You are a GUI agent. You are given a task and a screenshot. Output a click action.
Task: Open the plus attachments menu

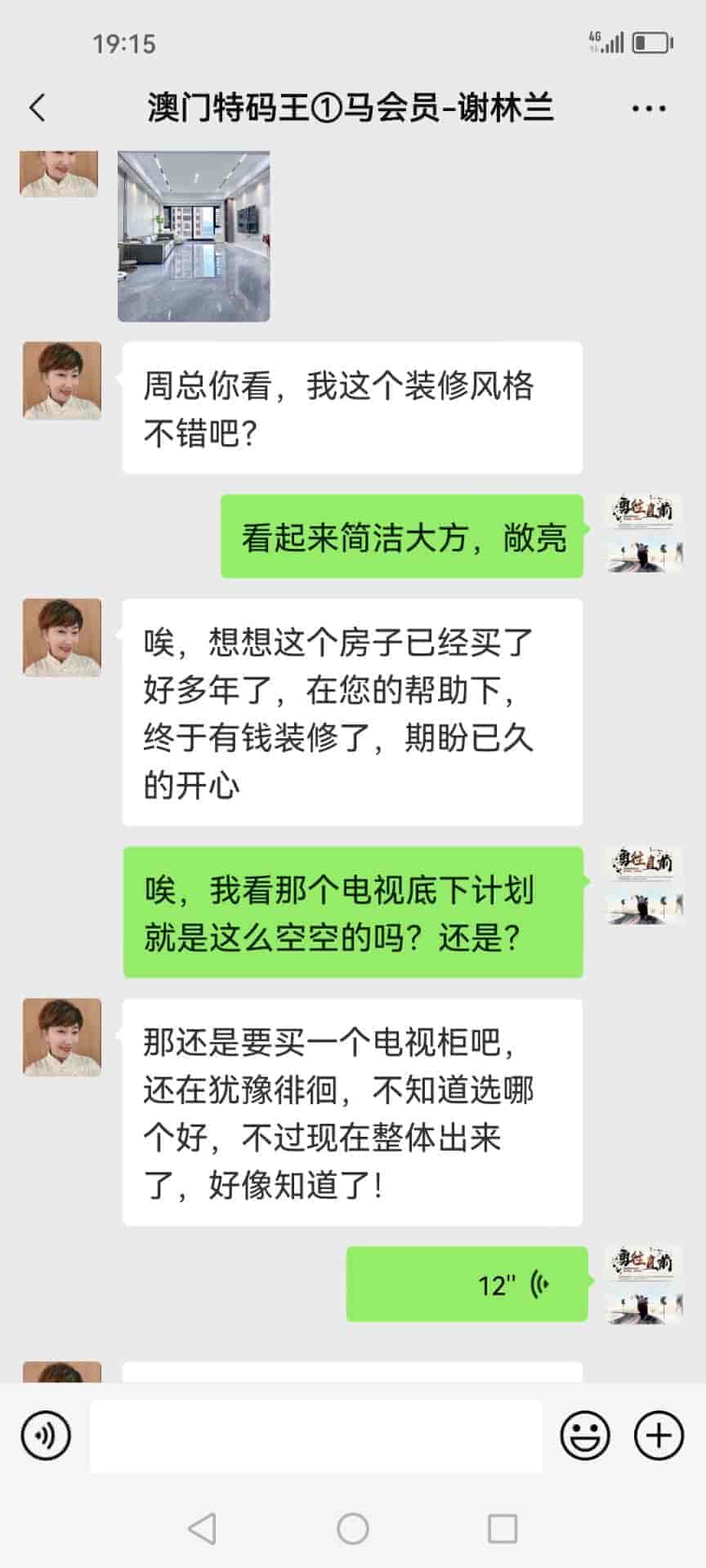pyautogui.click(x=659, y=1435)
